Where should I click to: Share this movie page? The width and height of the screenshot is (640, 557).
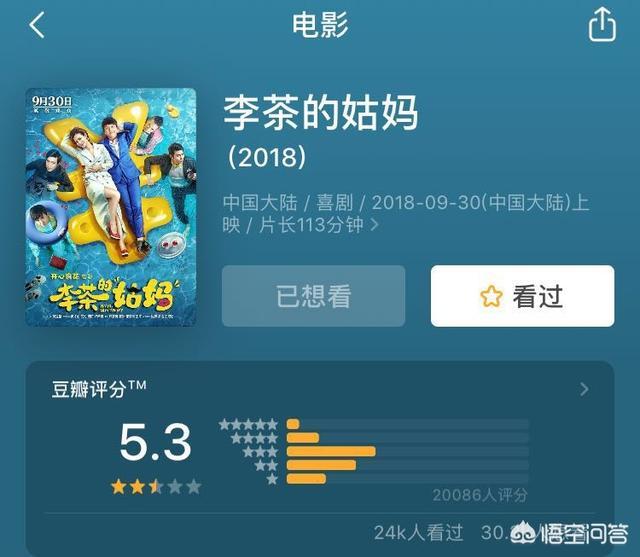(602, 24)
